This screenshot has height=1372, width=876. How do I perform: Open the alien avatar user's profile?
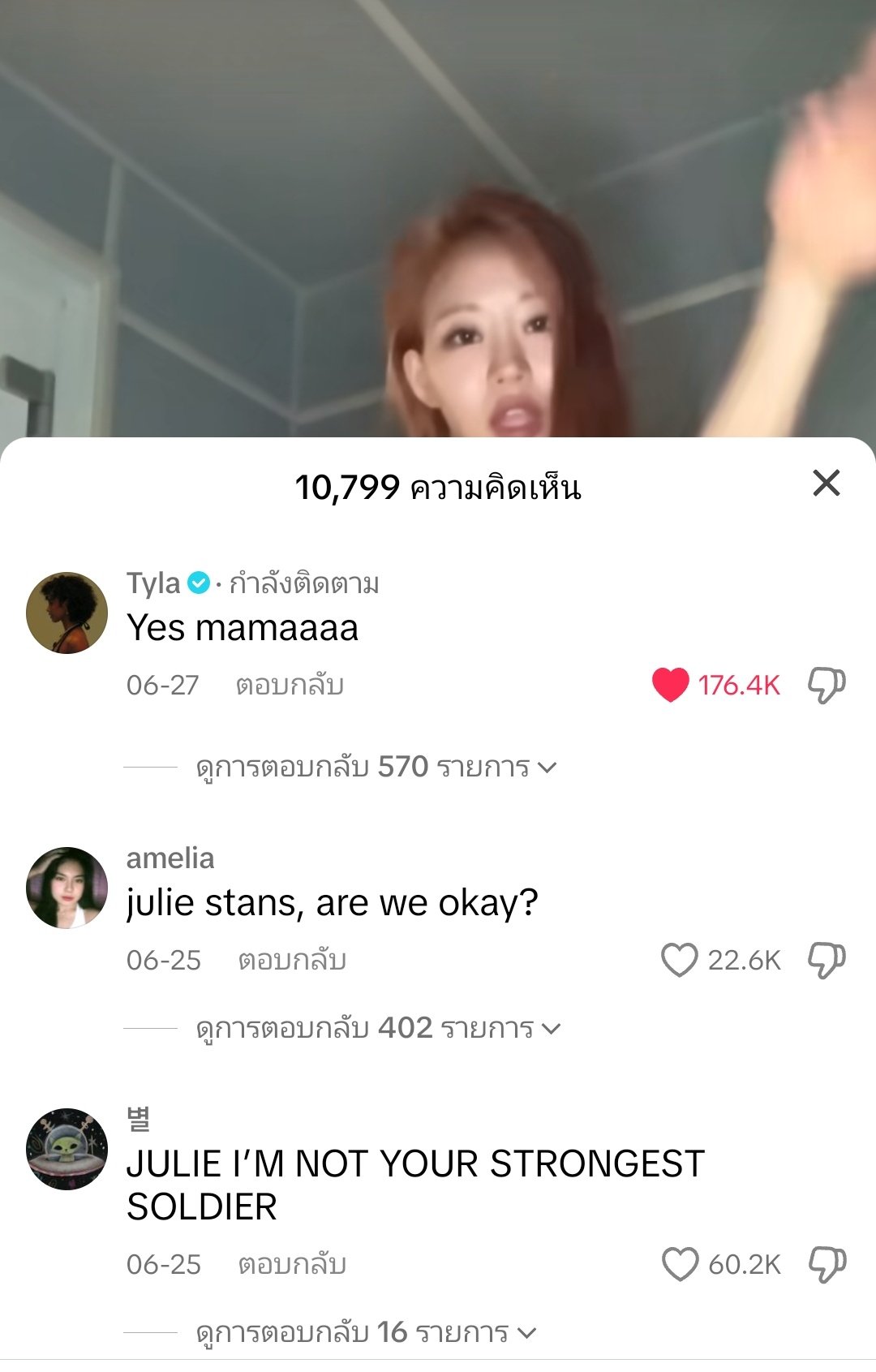point(67,1149)
